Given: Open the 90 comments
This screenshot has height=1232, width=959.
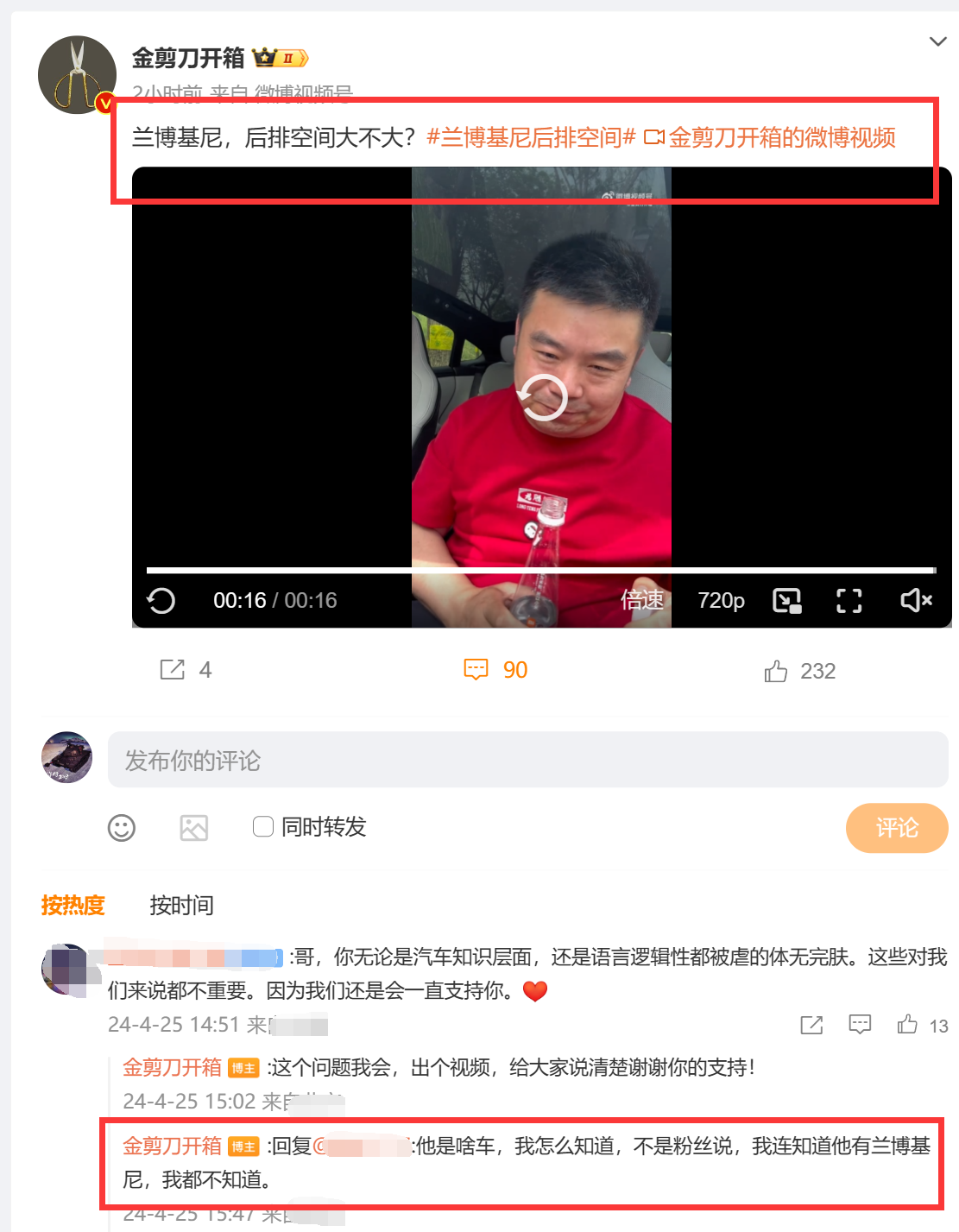Looking at the screenshot, I should point(495,670).
